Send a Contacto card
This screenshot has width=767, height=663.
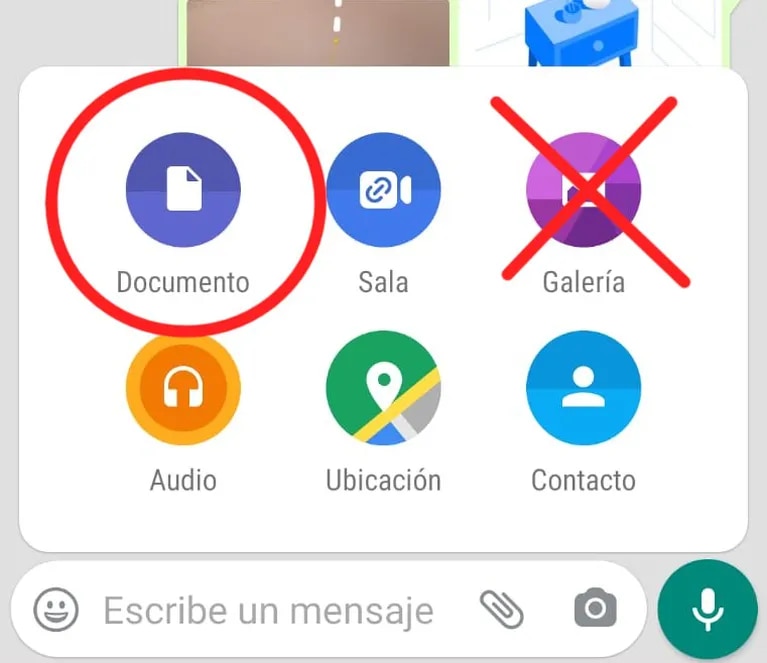(x=583, y=388)
